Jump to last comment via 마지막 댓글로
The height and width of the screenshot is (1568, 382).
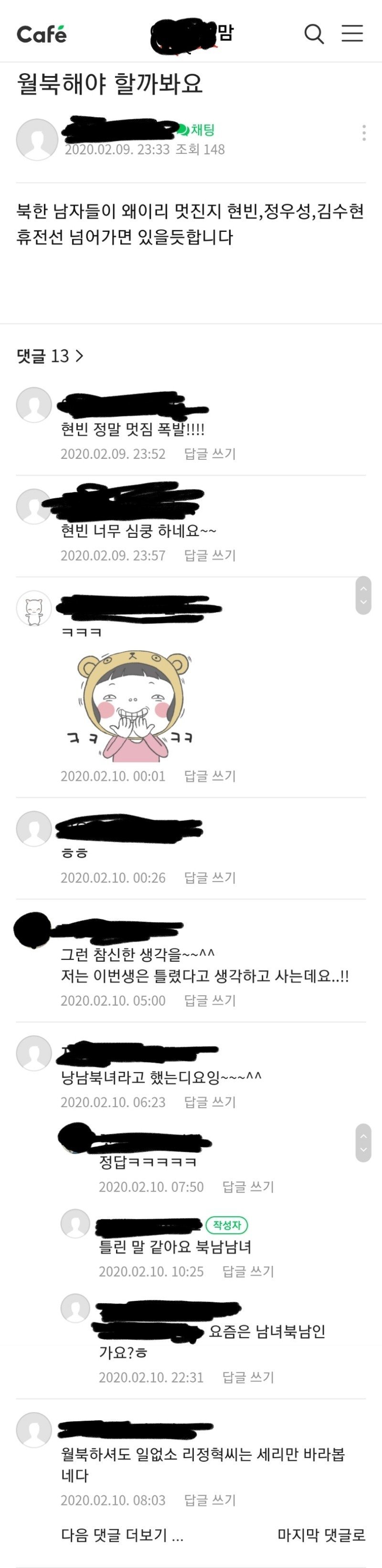point(321,1535)
